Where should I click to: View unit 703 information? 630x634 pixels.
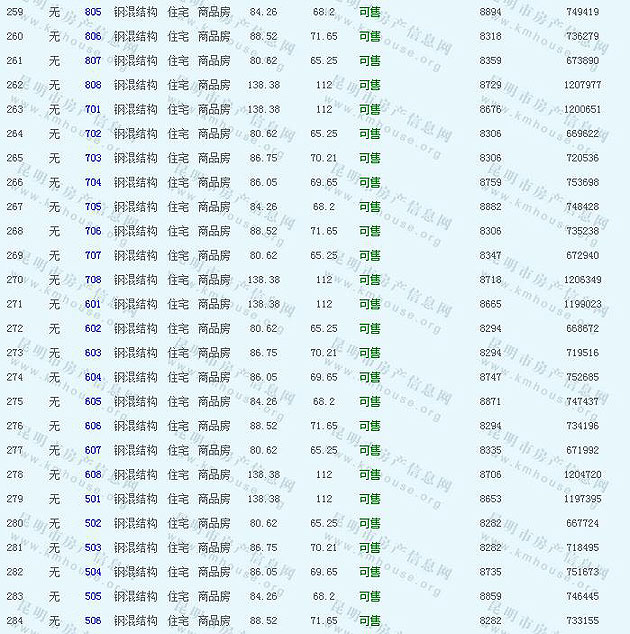(x=93, y=158)
